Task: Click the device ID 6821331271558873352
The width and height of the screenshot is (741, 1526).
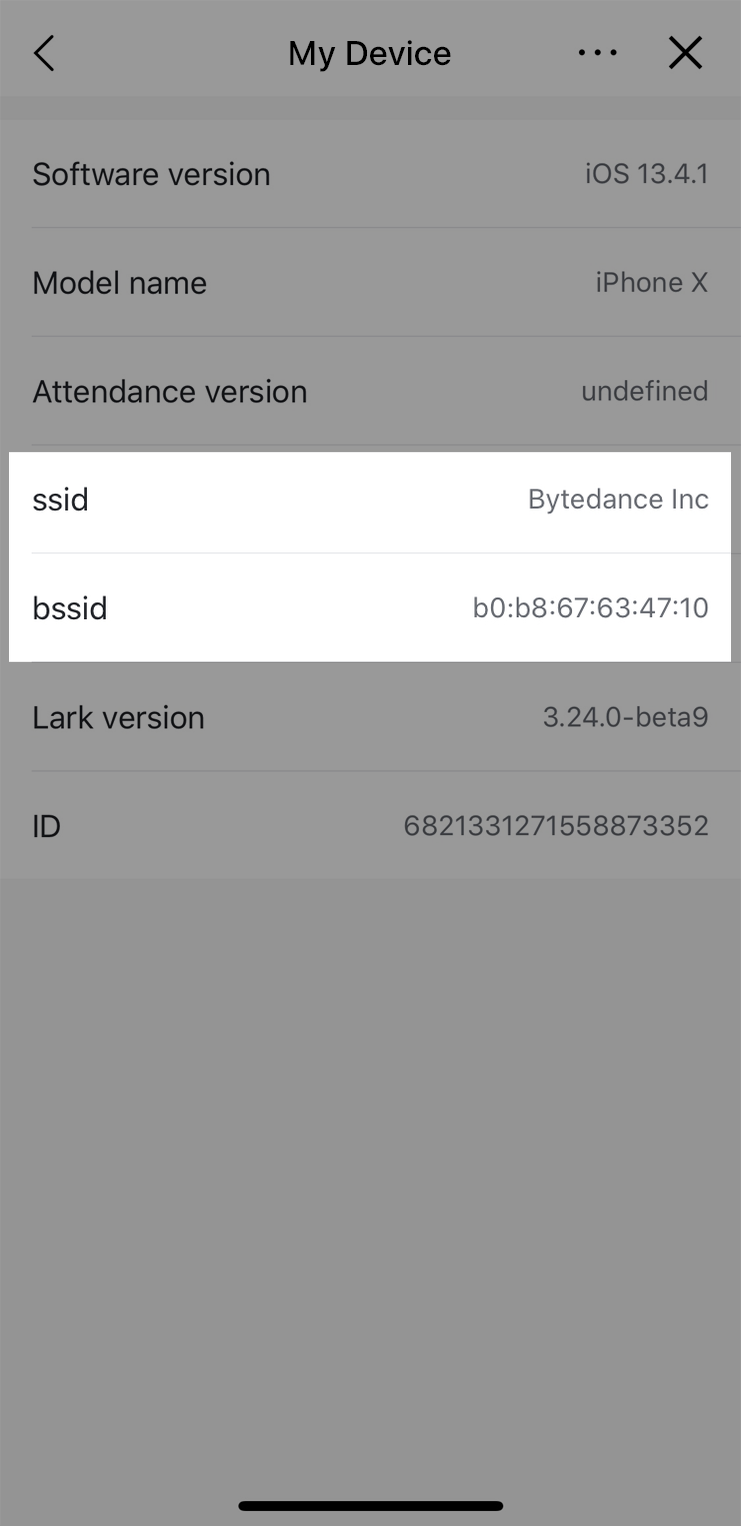Action: coord(556,825)
